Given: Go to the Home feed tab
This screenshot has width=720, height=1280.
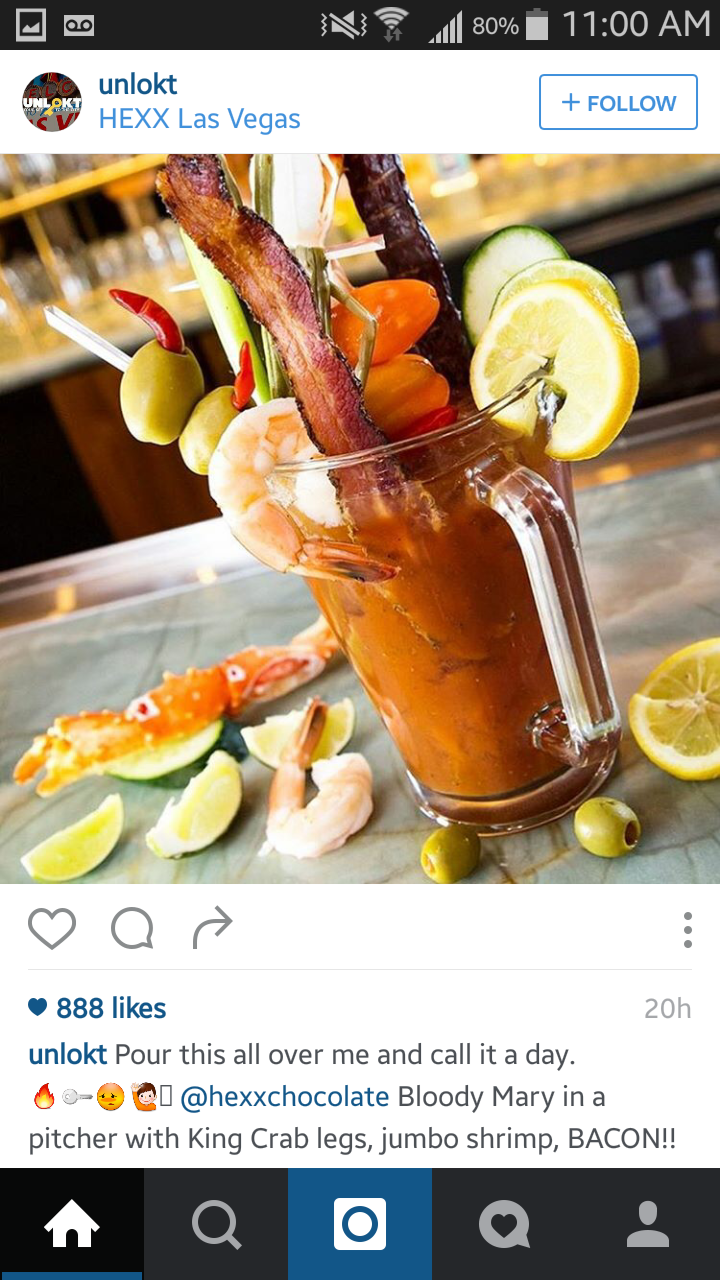Looking at the screenshot, I should coord(72,1224).
